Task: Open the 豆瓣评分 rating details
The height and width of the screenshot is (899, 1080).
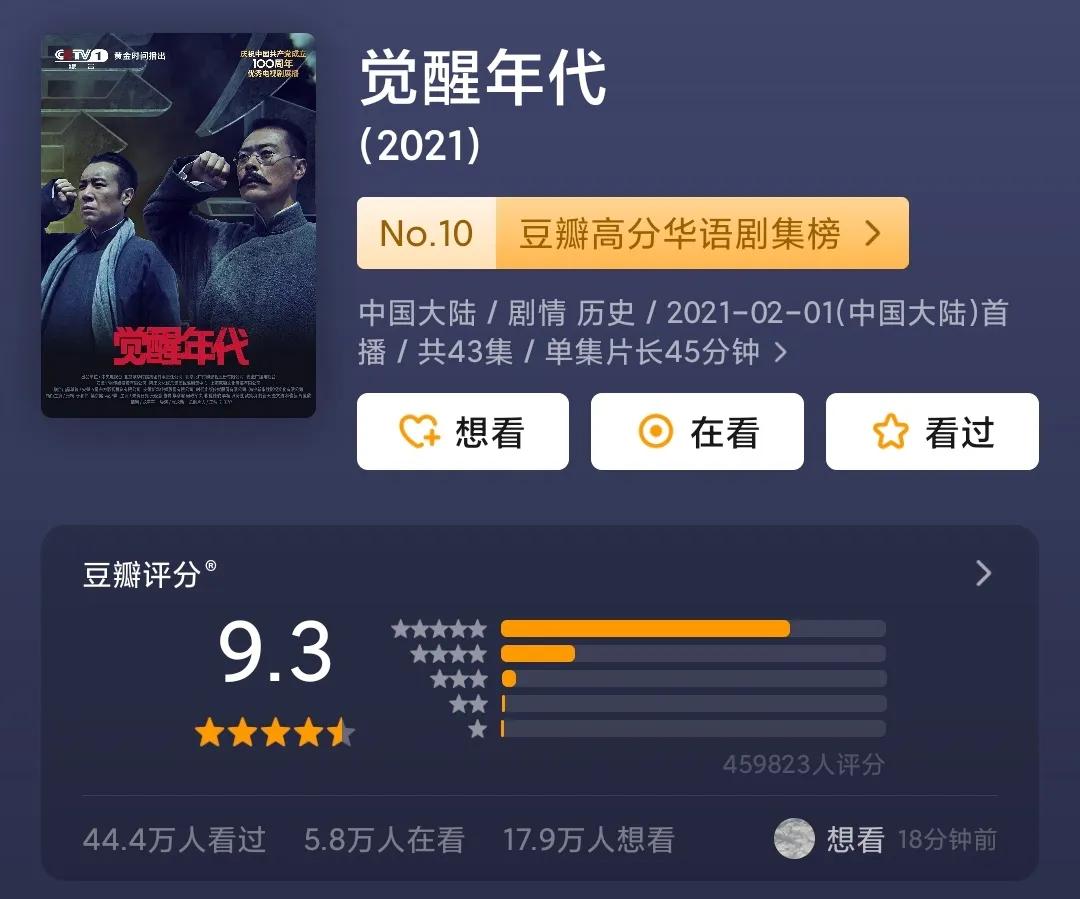Action: (983, 573)
